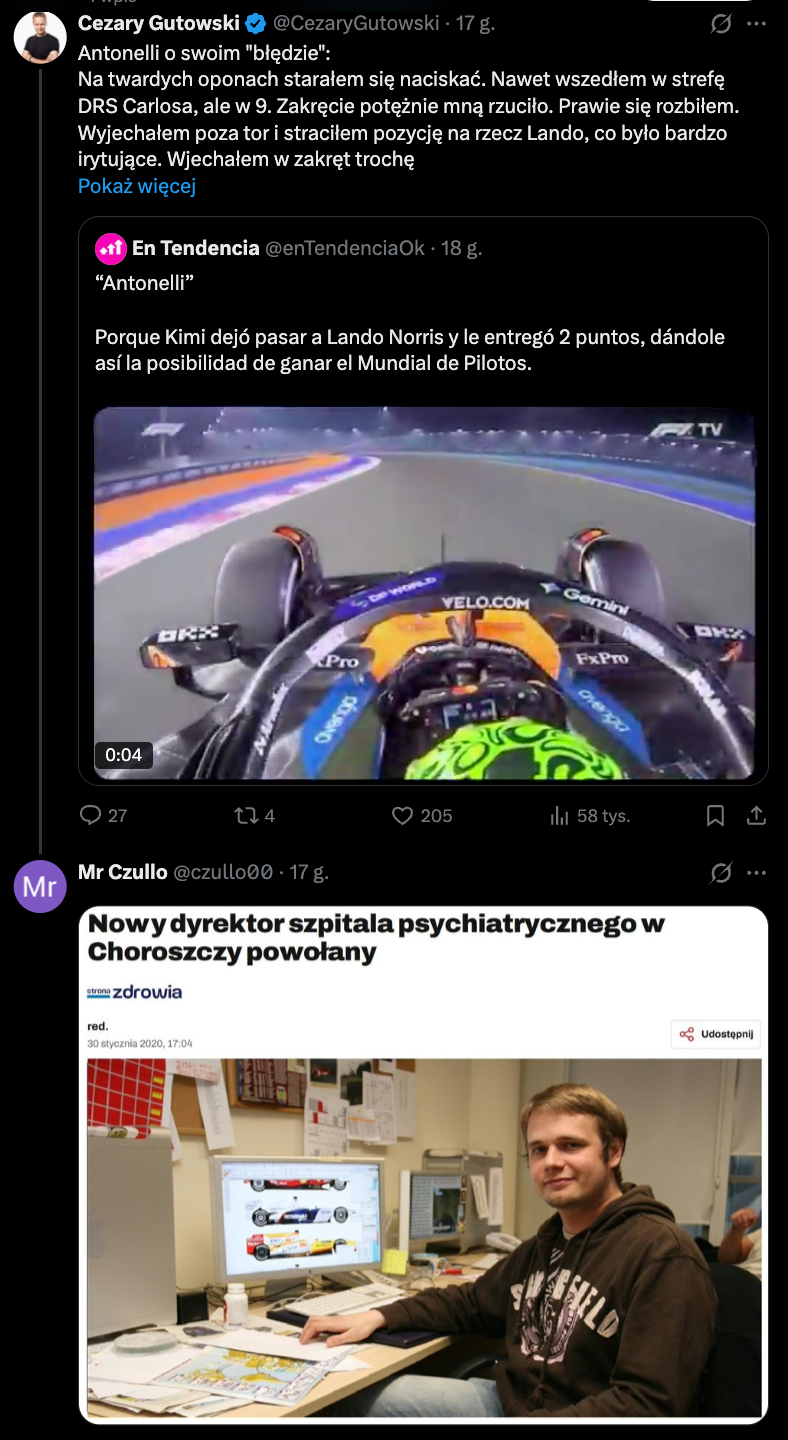The height and width of the screenshot is (1440, 788).
Task: Open Mr Czullo's profile avatar
Action: [40, 886]
